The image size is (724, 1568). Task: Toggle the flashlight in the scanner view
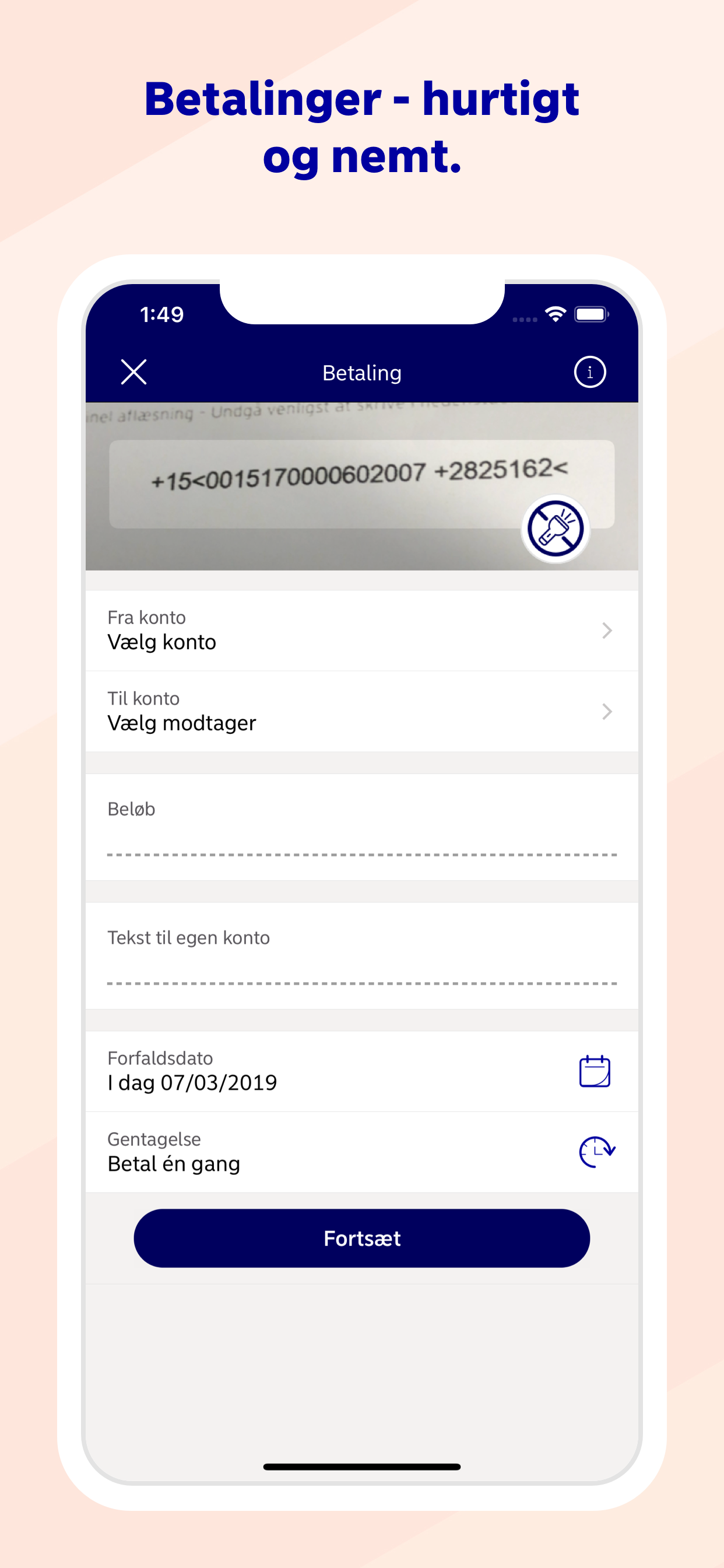tap(555, 528)
